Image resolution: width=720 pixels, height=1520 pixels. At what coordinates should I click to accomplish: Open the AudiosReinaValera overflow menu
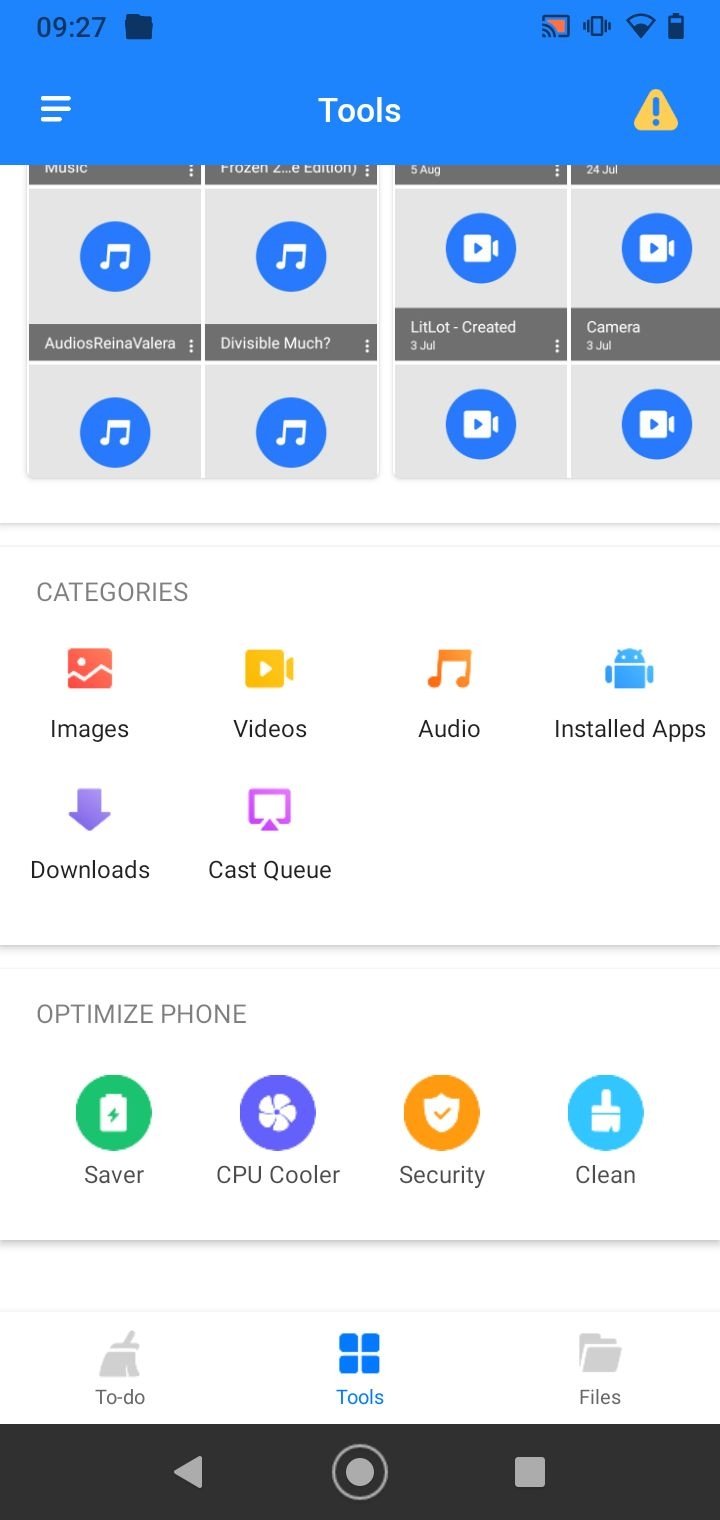tap(192, 345)
